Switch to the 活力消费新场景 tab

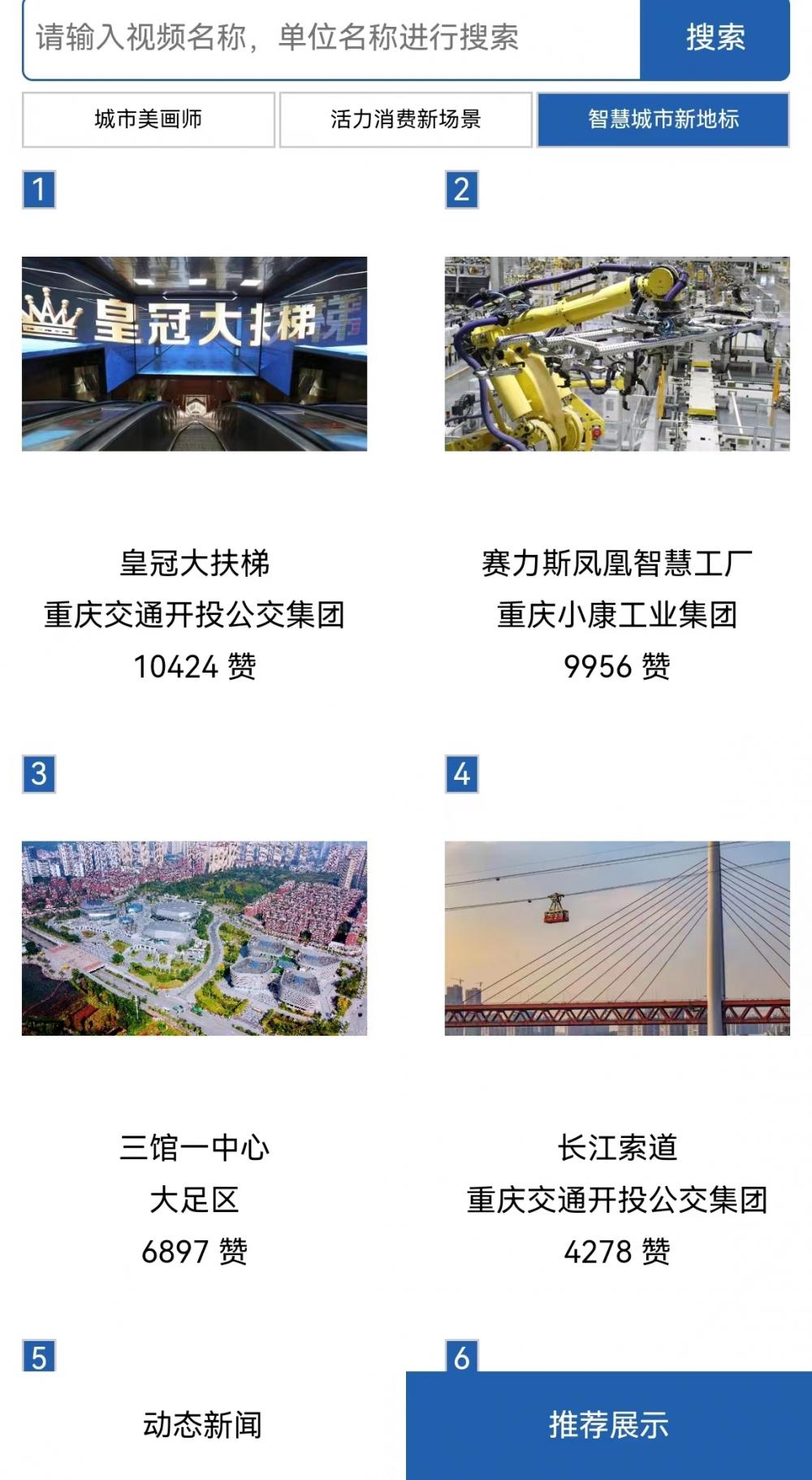click(x=406, y=118)
